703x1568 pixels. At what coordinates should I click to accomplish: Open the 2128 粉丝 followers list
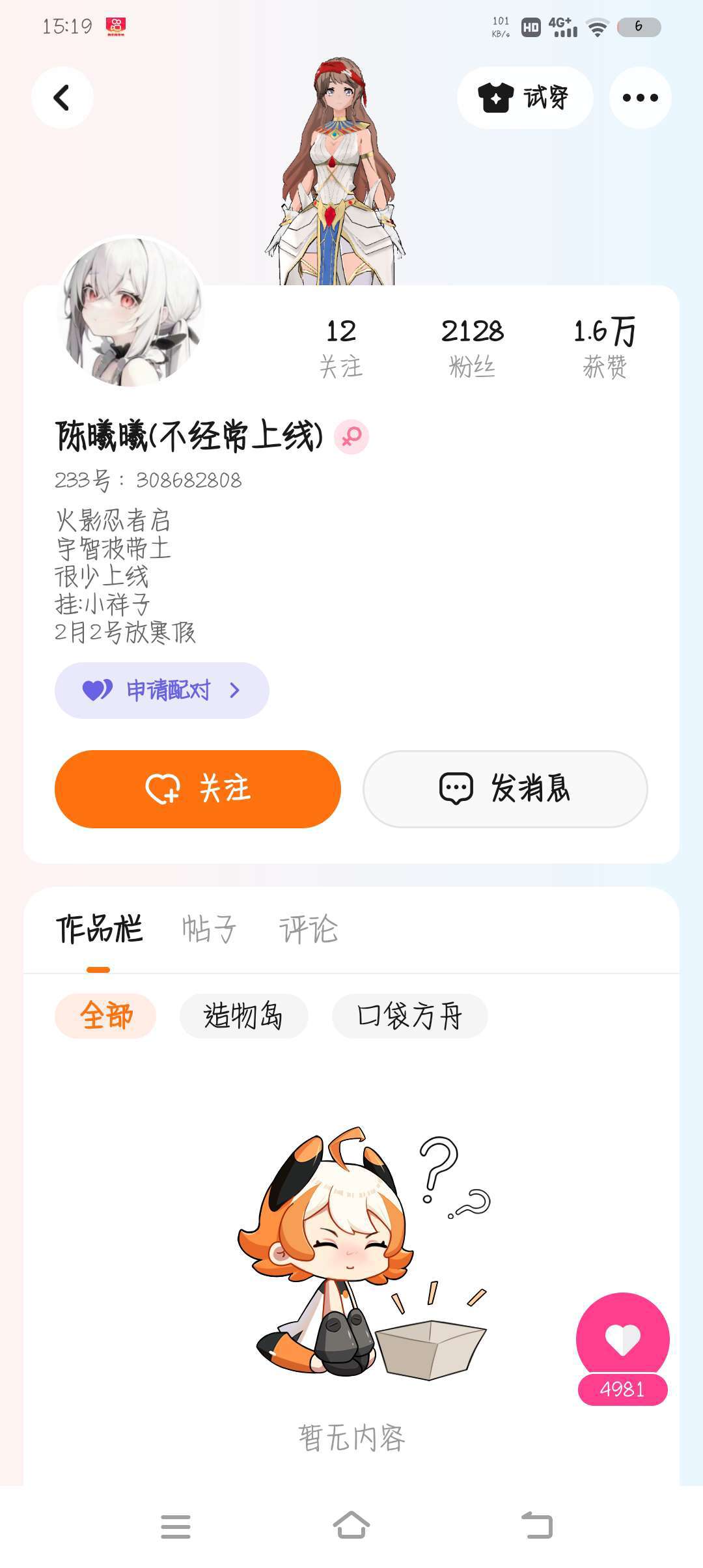coord(473,348)
